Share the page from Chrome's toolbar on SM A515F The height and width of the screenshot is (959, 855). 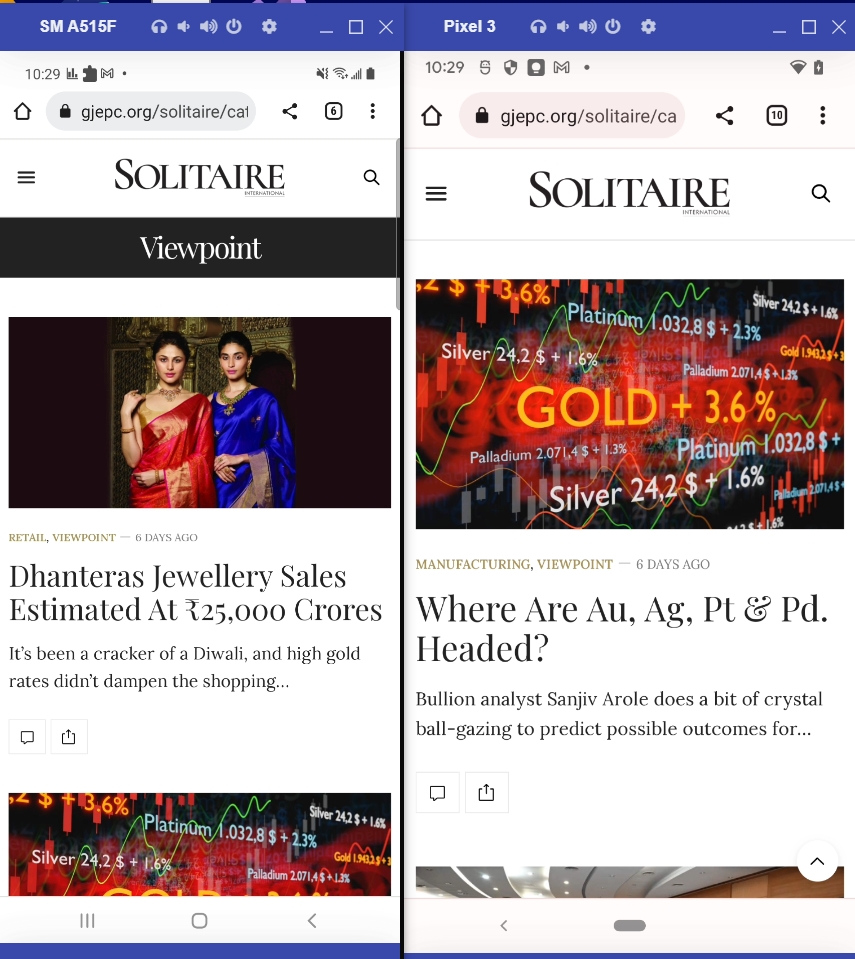click(x=290, y=111)
